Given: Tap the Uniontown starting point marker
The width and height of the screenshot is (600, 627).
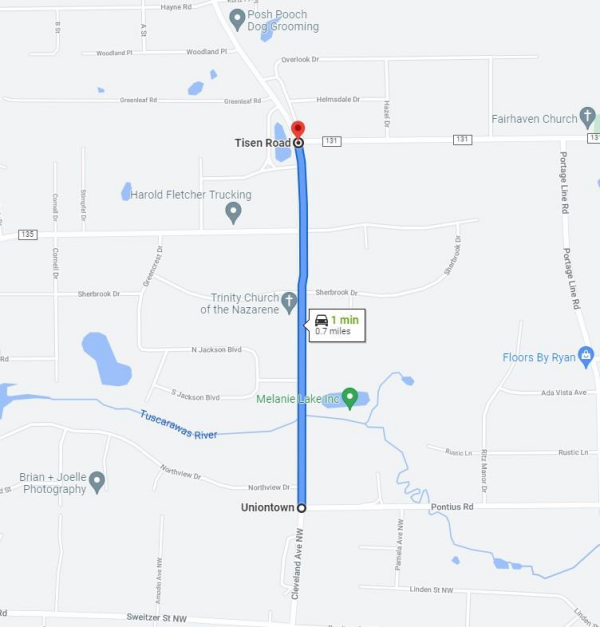Looking at the screenshot, I should coord(301,508).
